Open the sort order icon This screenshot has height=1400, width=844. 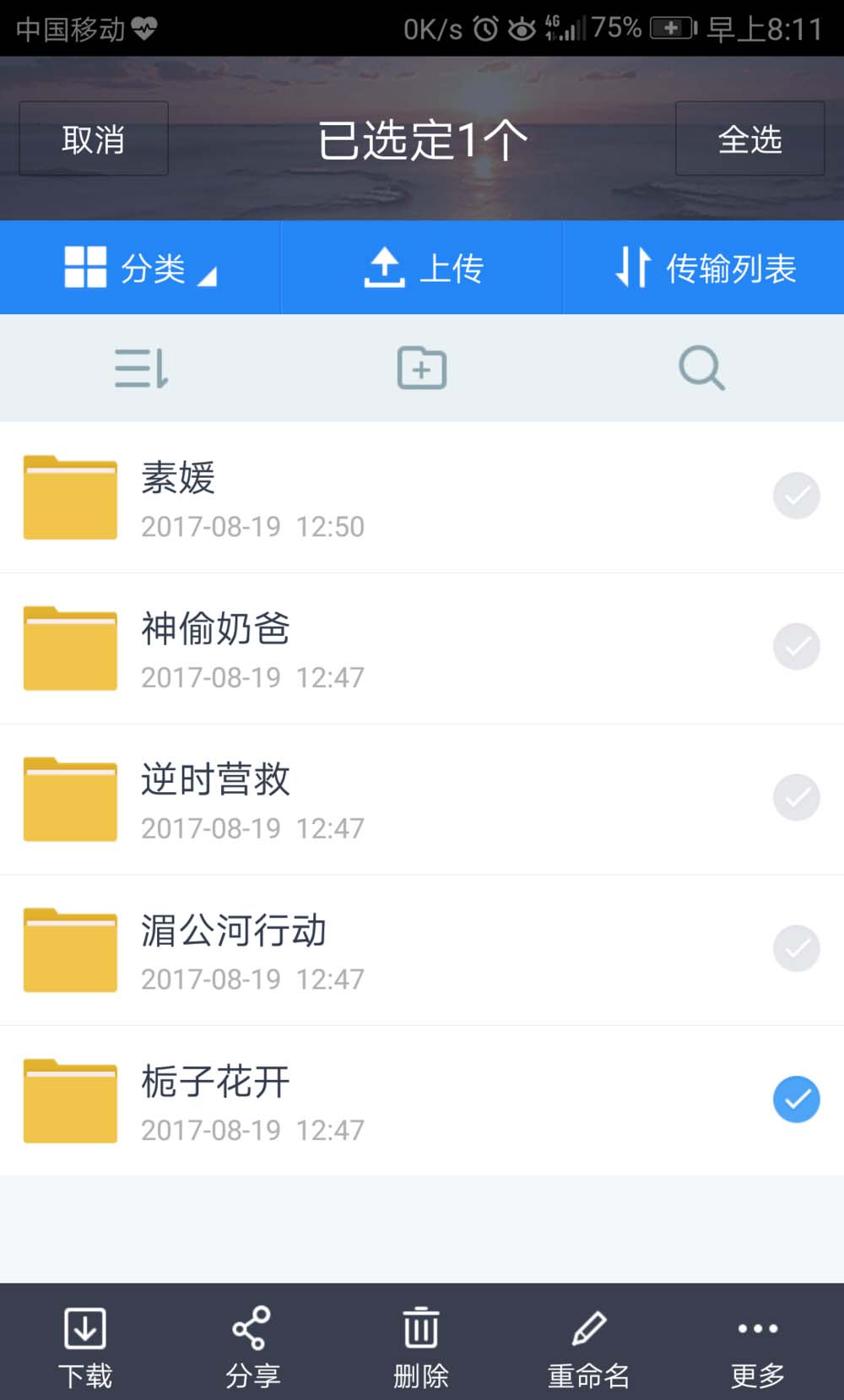[141, 368]
